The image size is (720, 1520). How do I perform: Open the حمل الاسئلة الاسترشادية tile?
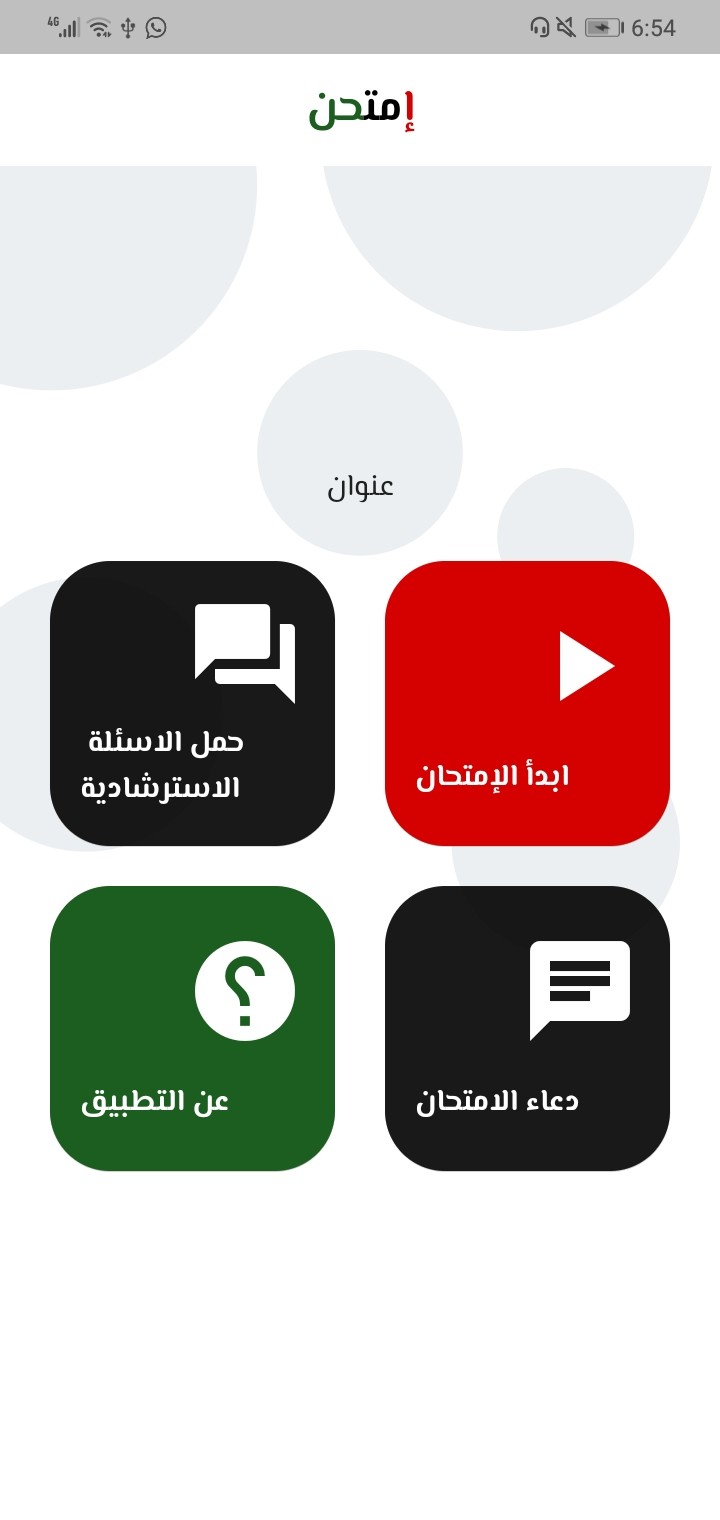(x=192, y=703)
